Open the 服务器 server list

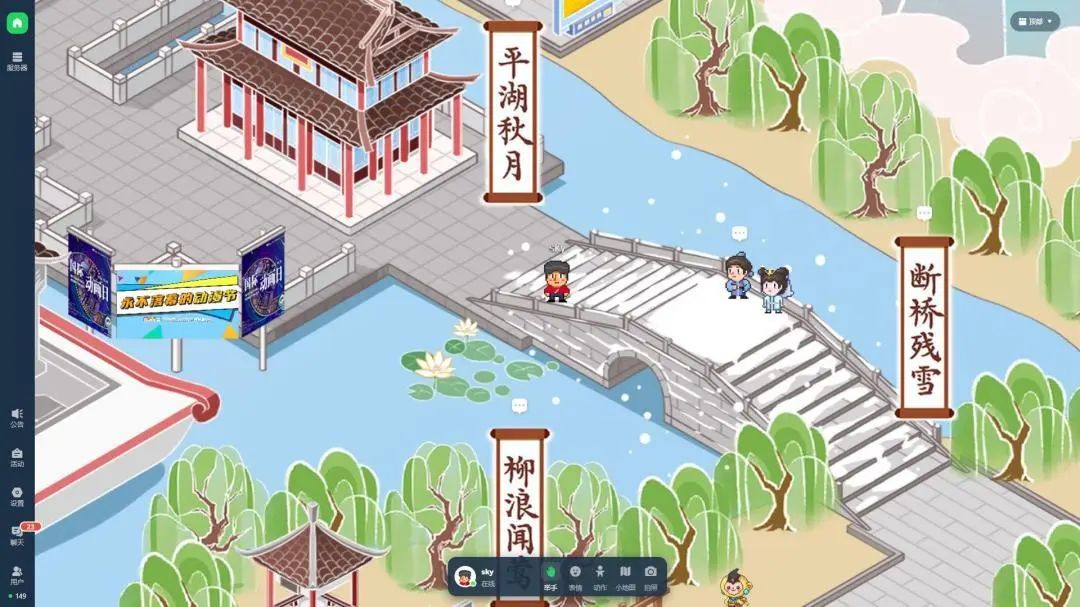coord(17,61)
